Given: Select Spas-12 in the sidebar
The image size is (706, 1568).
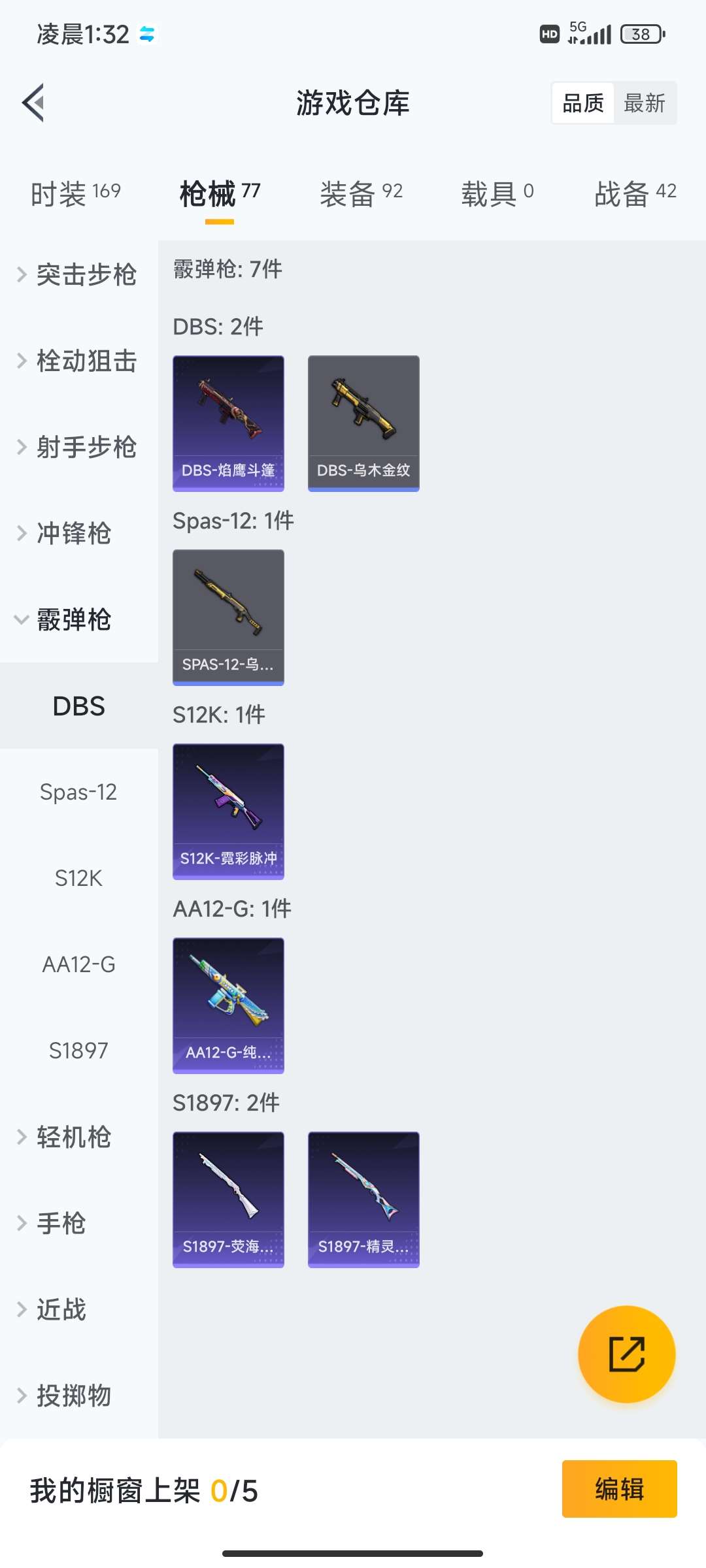Looking at the screenshot, I should pos(78,792).
